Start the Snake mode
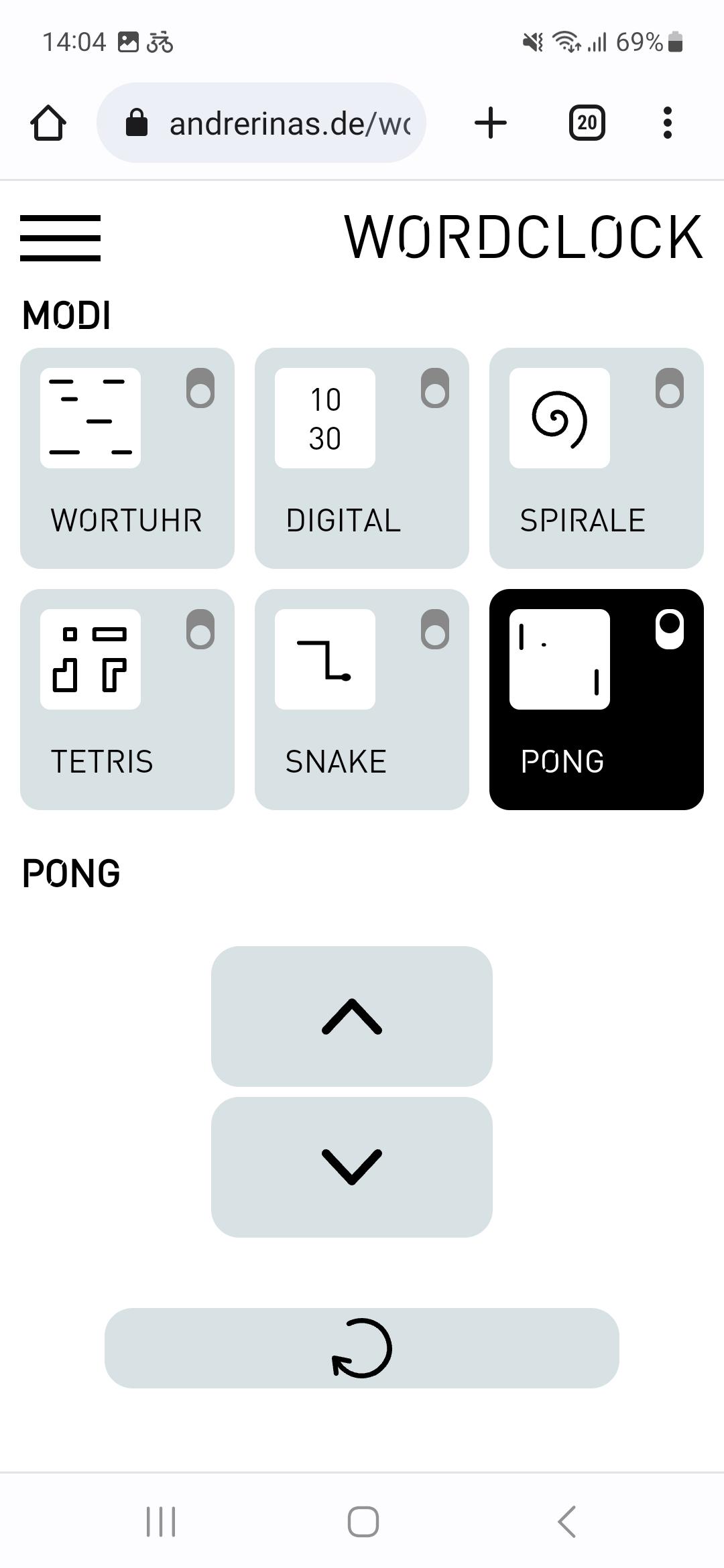The image size is (724, 1568). [362, 700]
